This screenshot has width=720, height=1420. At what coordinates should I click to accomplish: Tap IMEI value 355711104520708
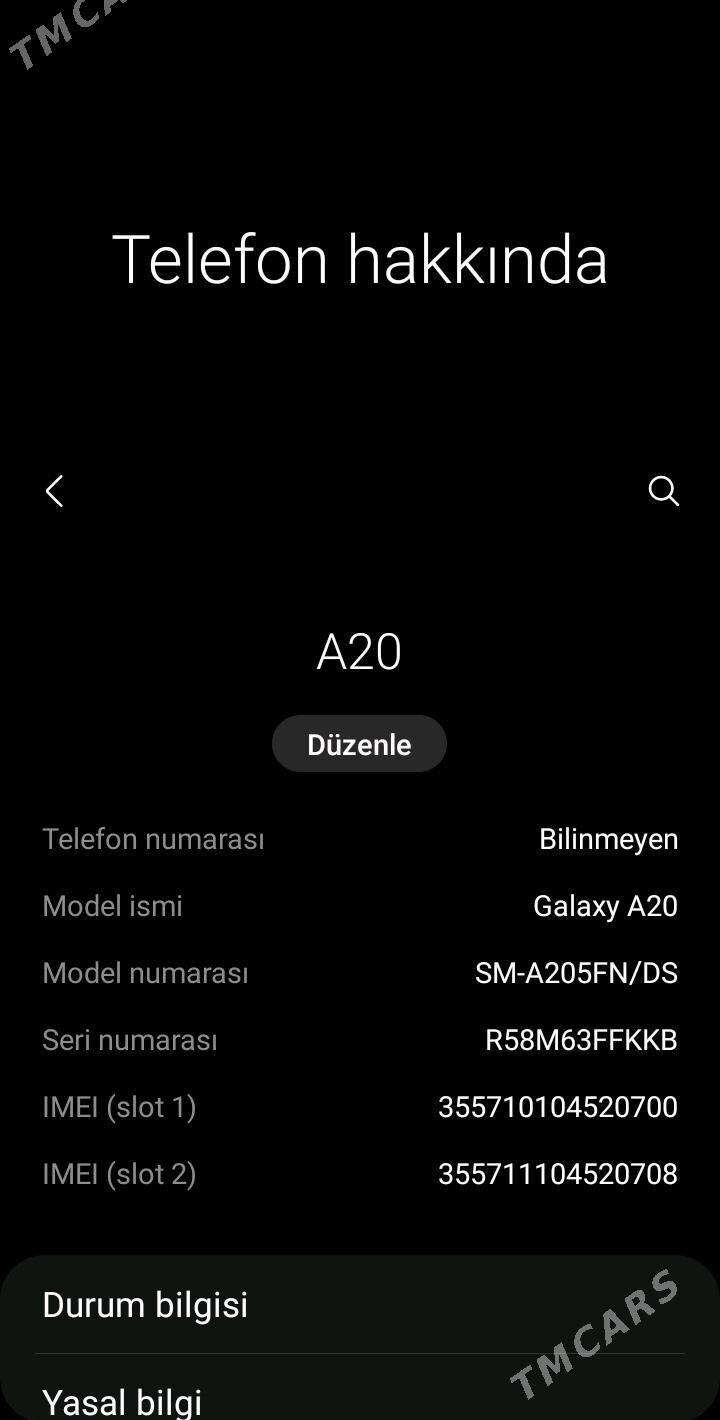coord(558,1174)
